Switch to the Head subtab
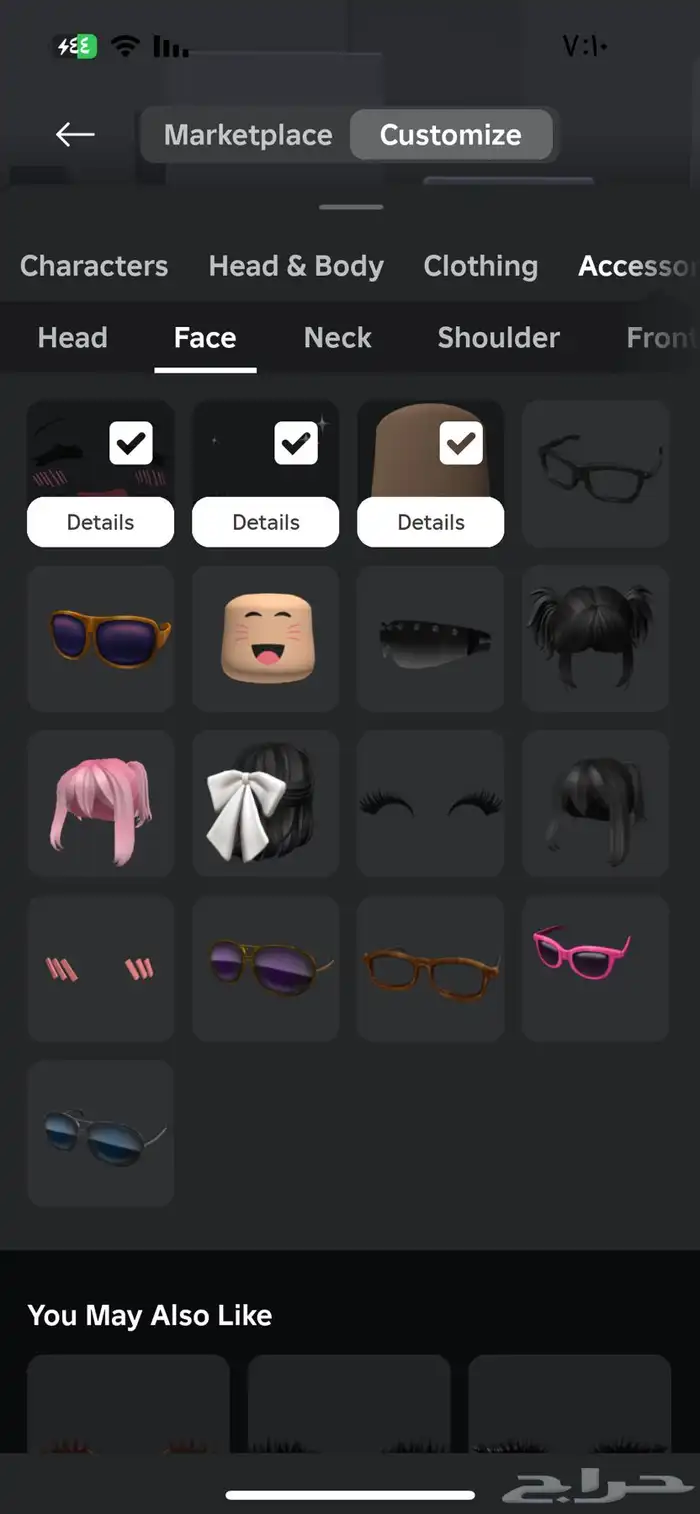Viewport: 700px width, 1514px height. (72, 338)
